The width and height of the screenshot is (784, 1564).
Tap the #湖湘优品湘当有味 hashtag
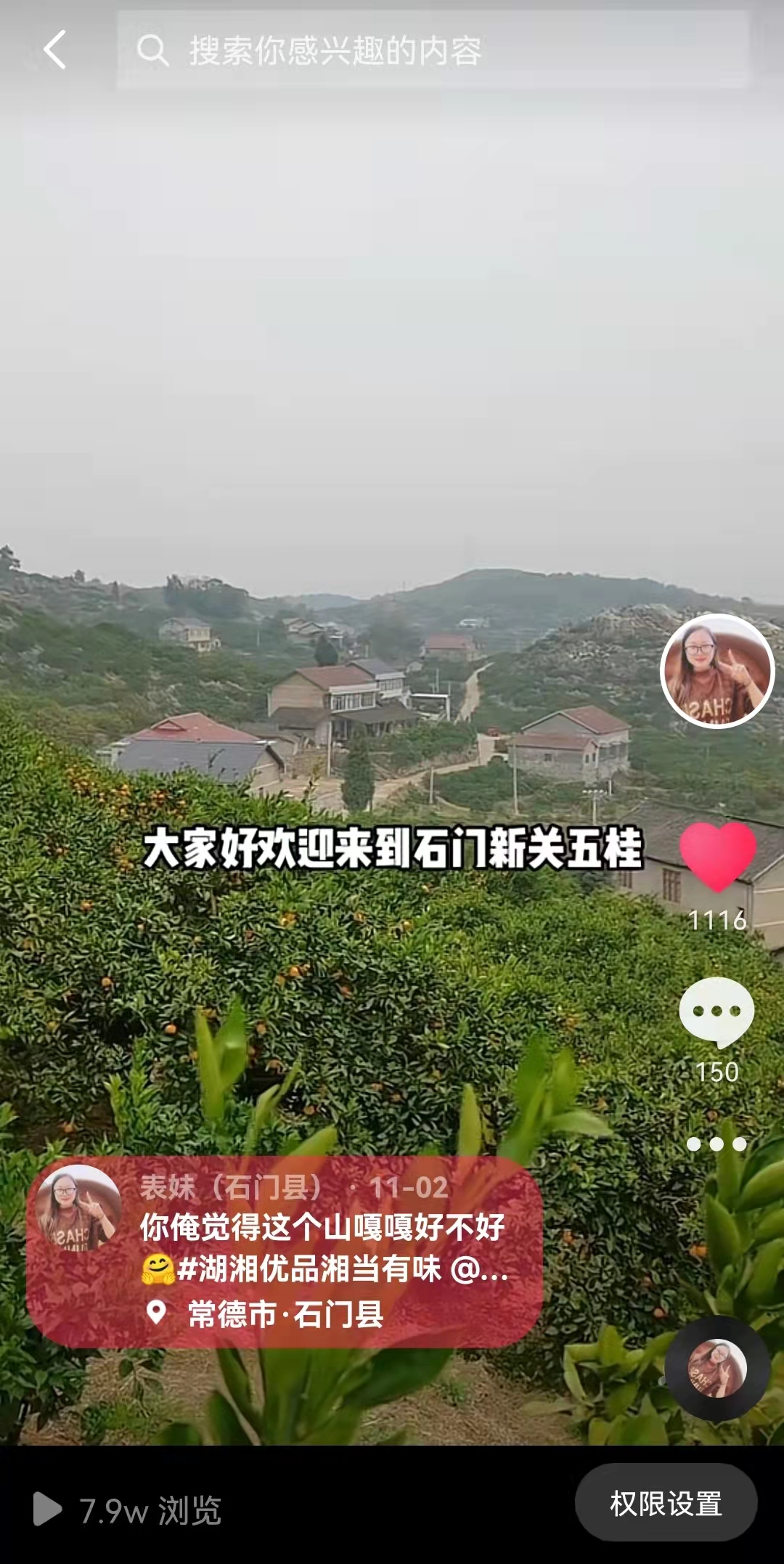pyautogui.click(x=309, y=1270)
